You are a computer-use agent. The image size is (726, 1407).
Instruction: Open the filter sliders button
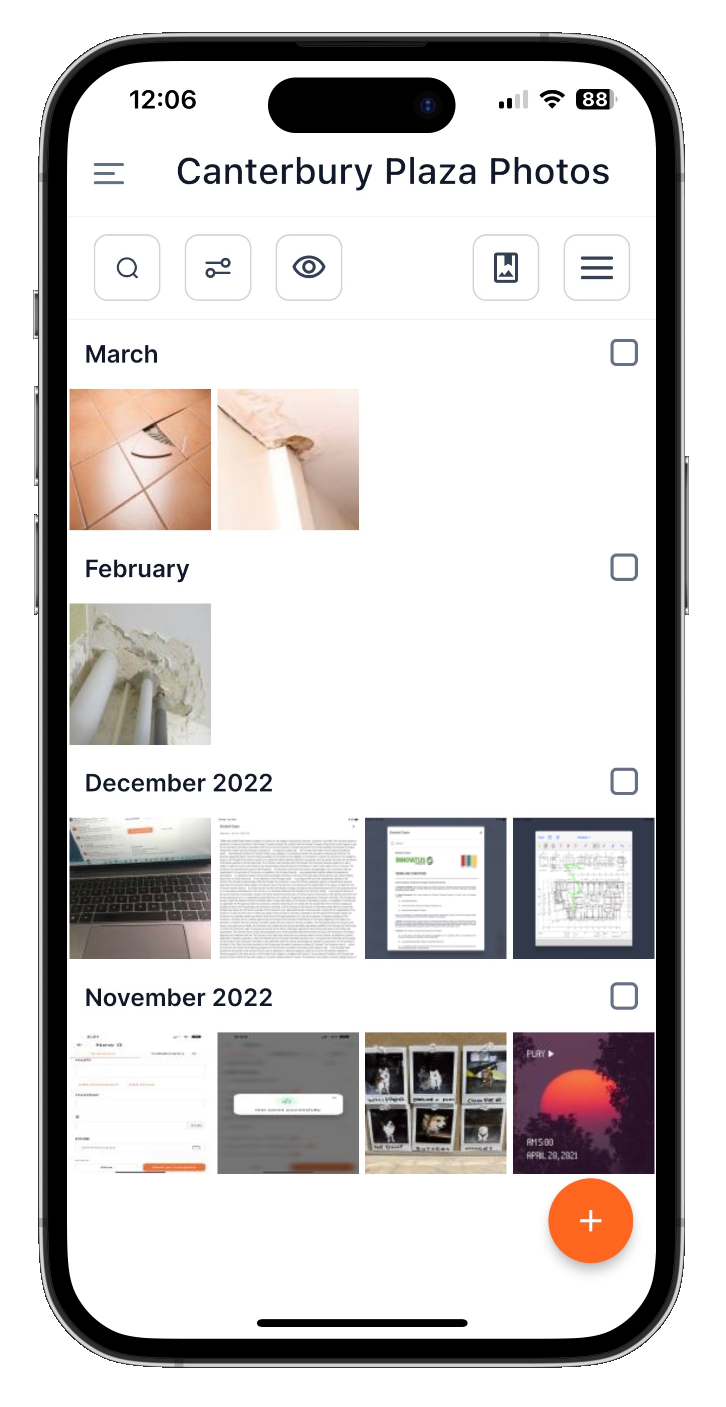pyautogui.click(x=218, y=268)
